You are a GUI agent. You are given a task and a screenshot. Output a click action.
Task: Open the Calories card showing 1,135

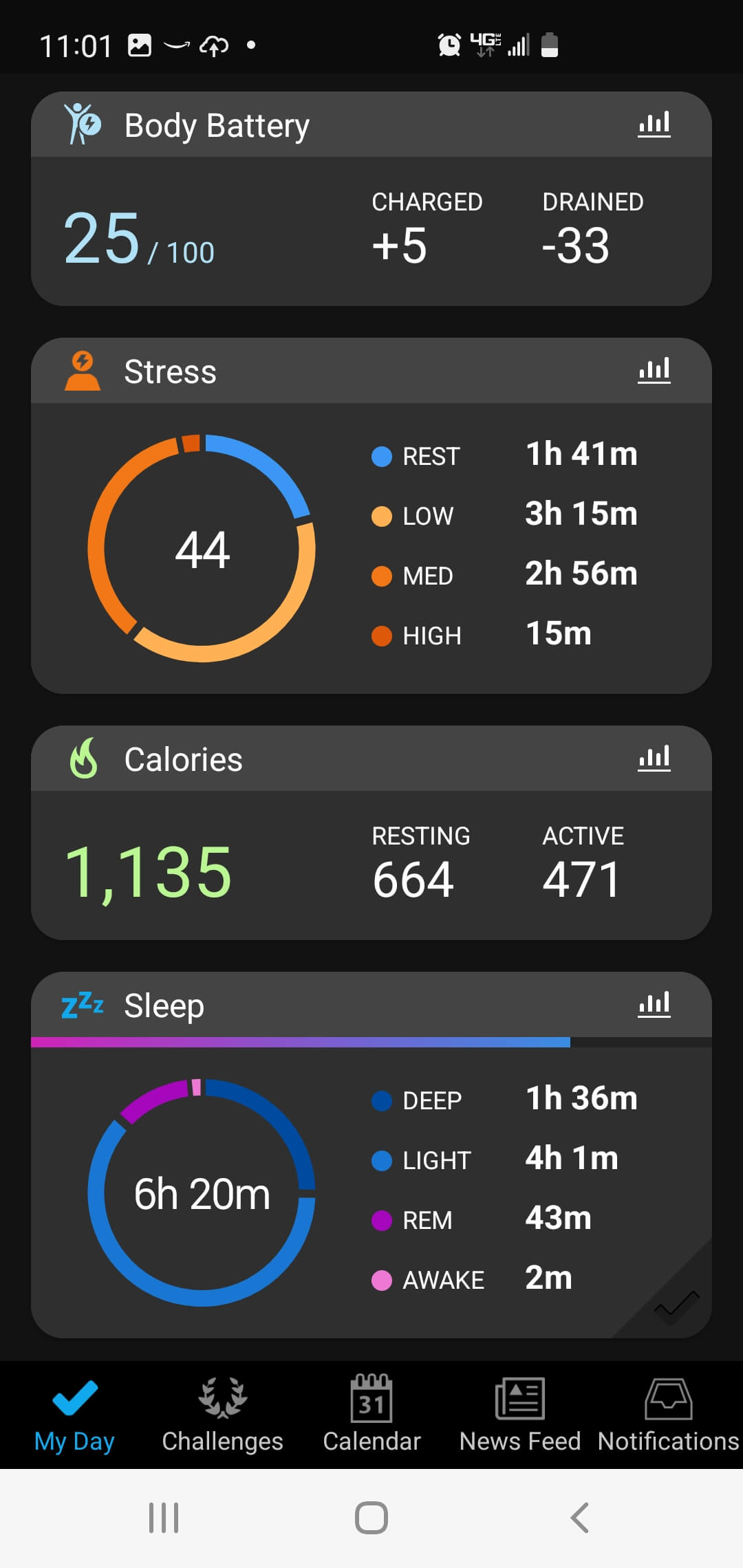(x=371, y=865)
